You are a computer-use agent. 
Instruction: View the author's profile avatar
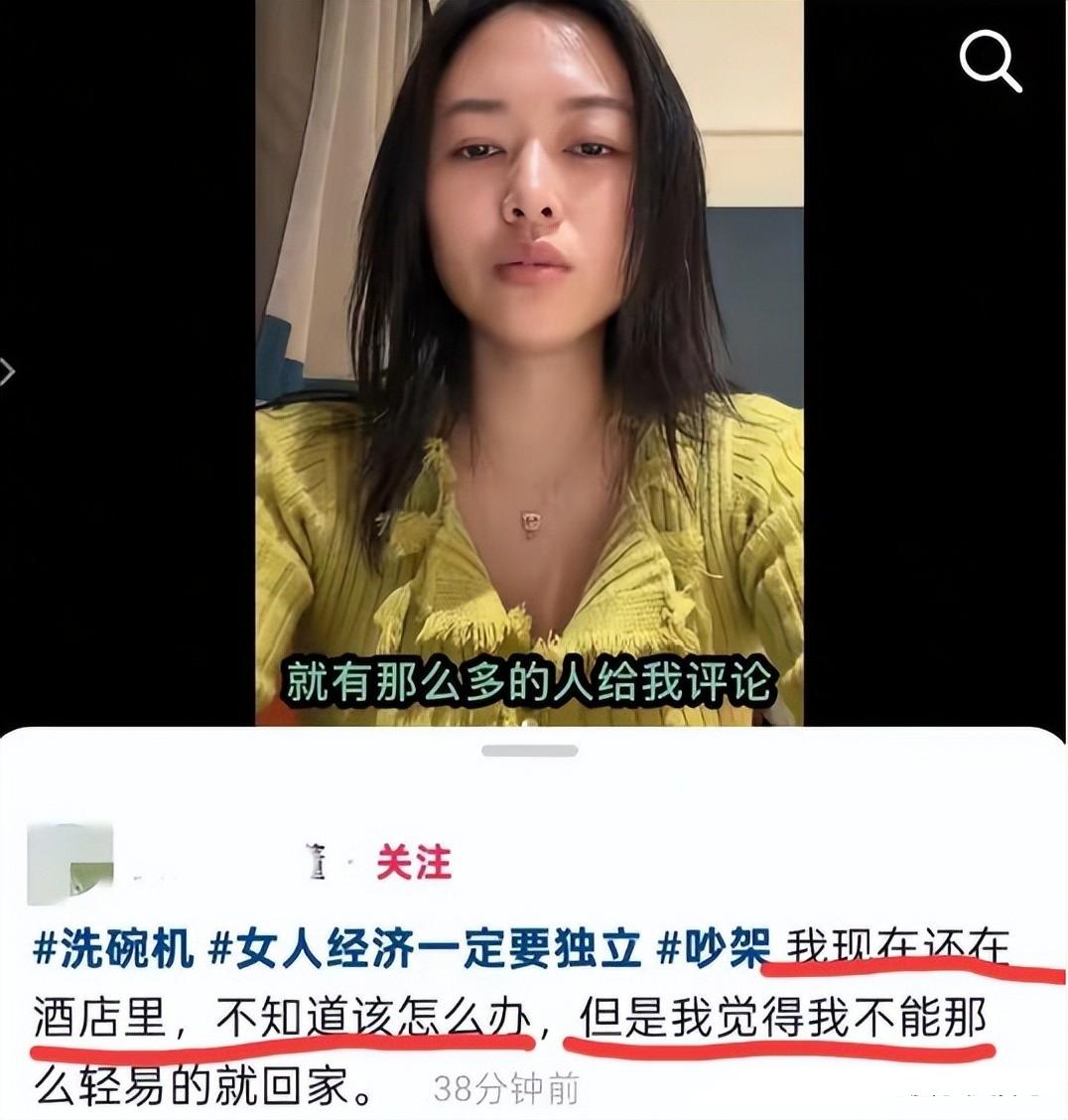[x=69, y=865]
